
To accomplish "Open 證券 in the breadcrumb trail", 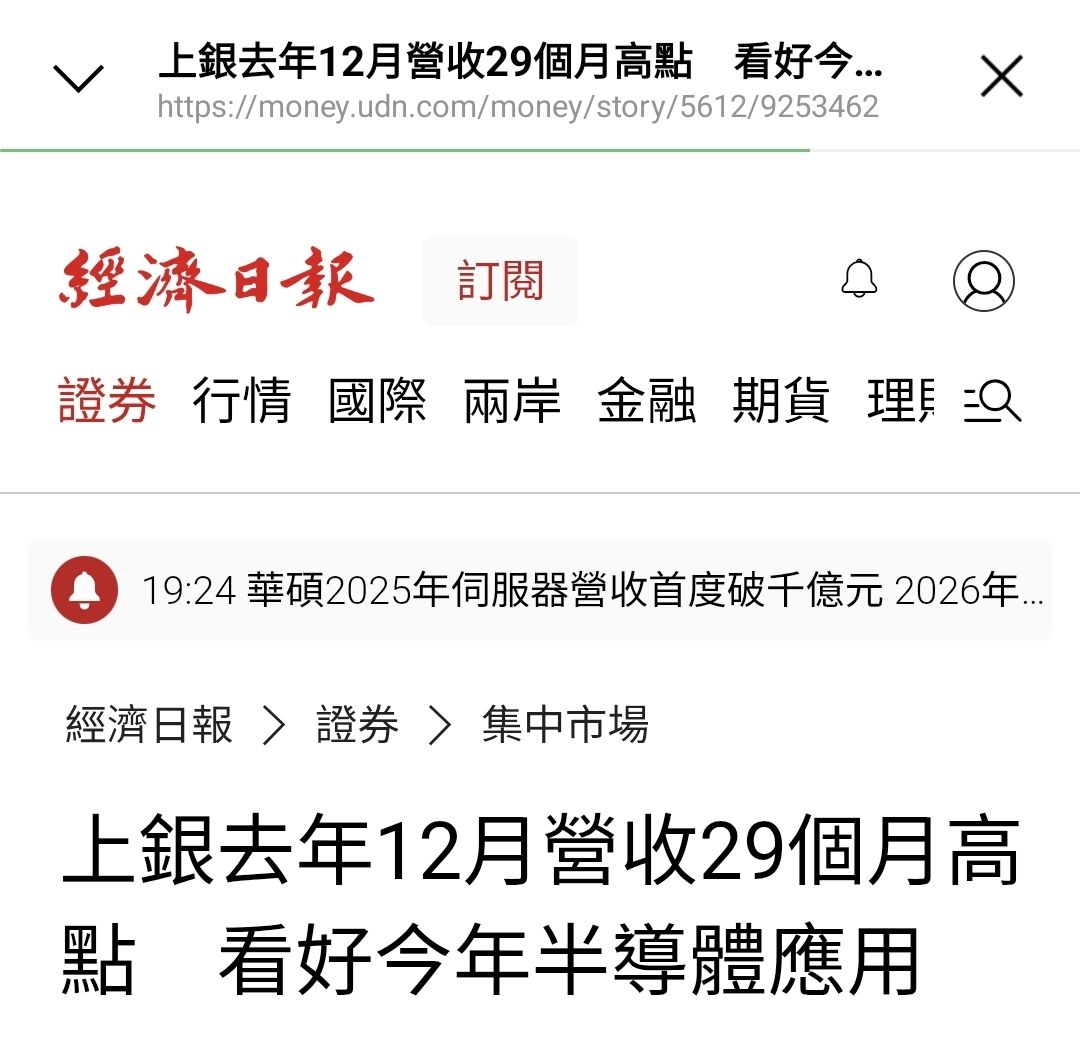I will click(357, 725).
